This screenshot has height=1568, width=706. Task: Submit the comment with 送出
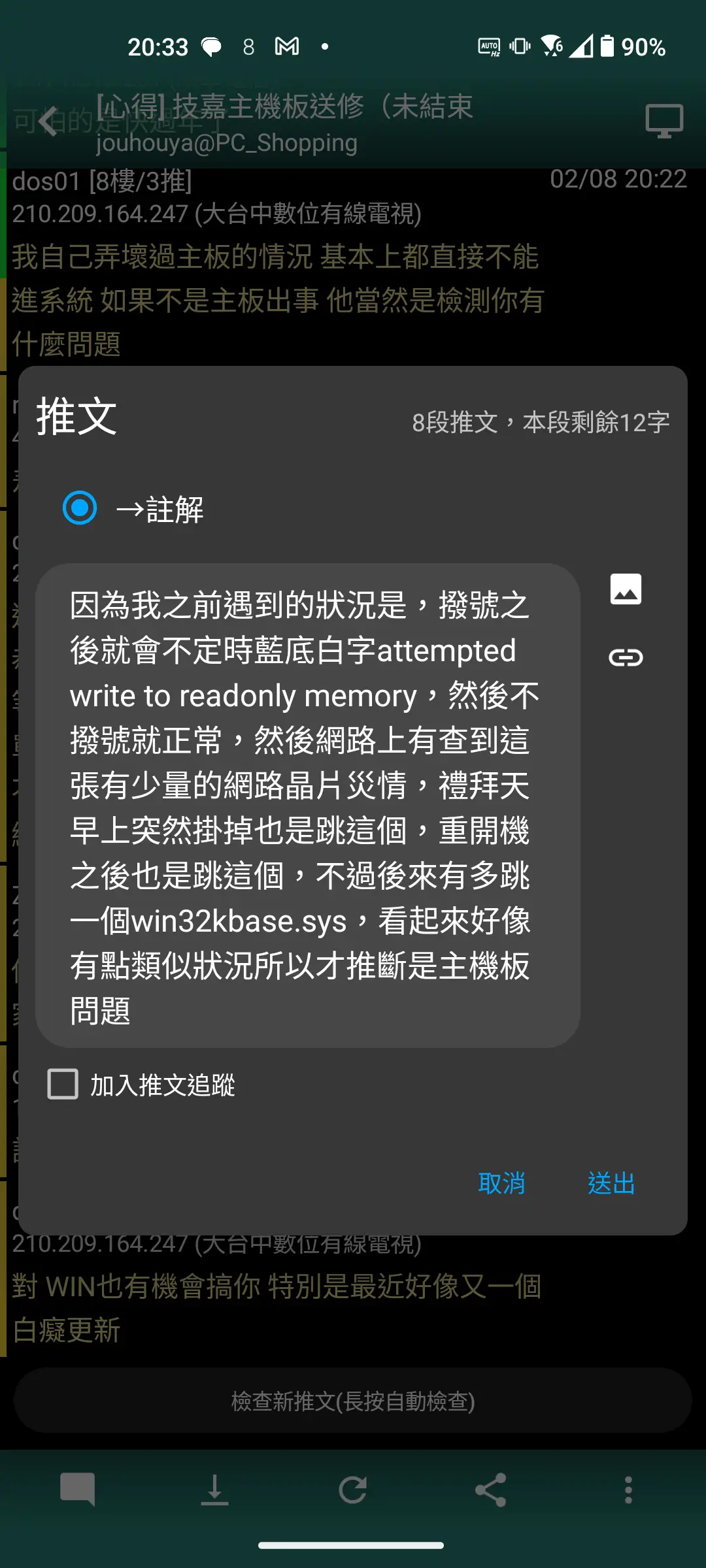[611, 1183]
